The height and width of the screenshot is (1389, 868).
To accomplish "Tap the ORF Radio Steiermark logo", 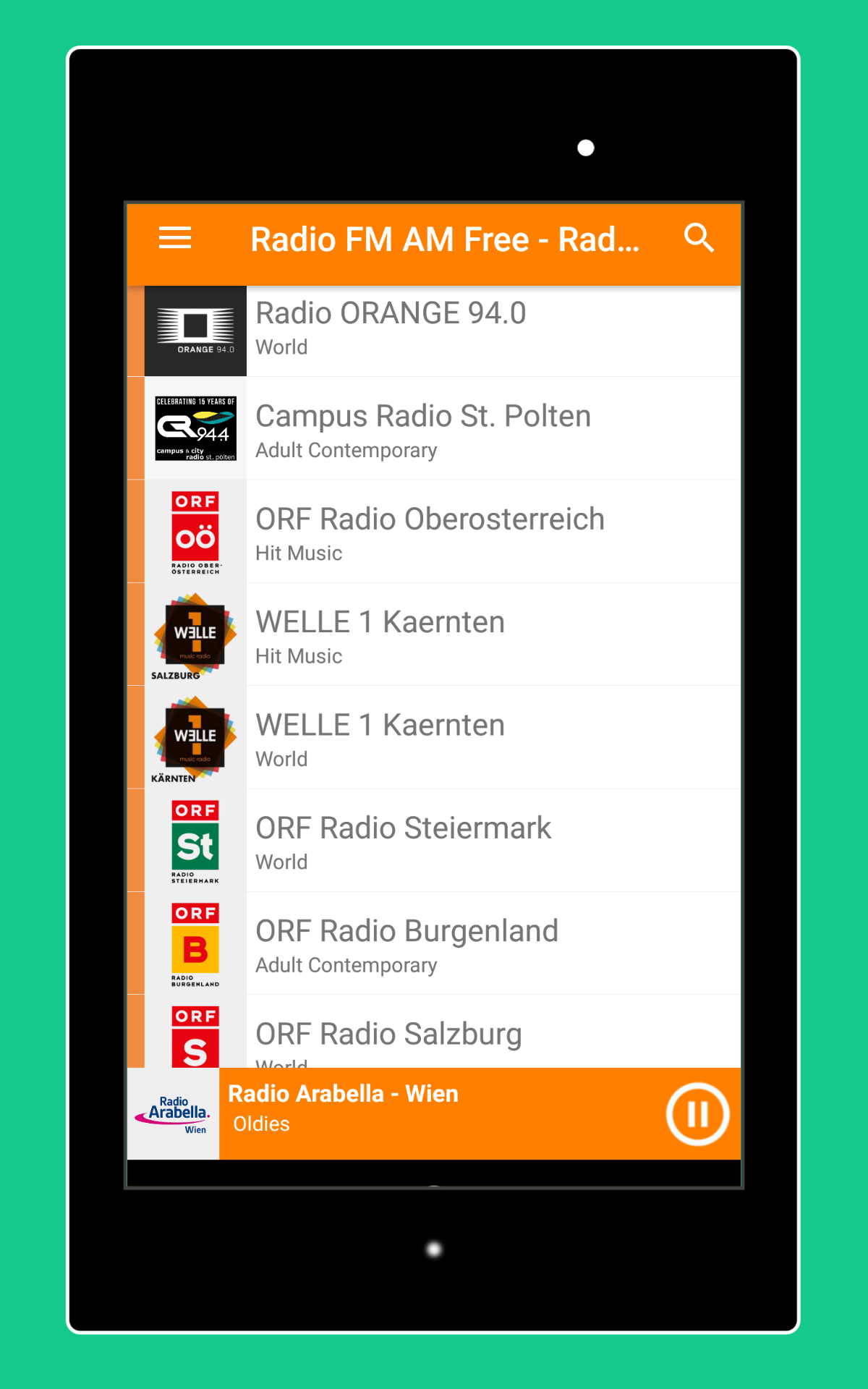I will click(x=195, y=840).
